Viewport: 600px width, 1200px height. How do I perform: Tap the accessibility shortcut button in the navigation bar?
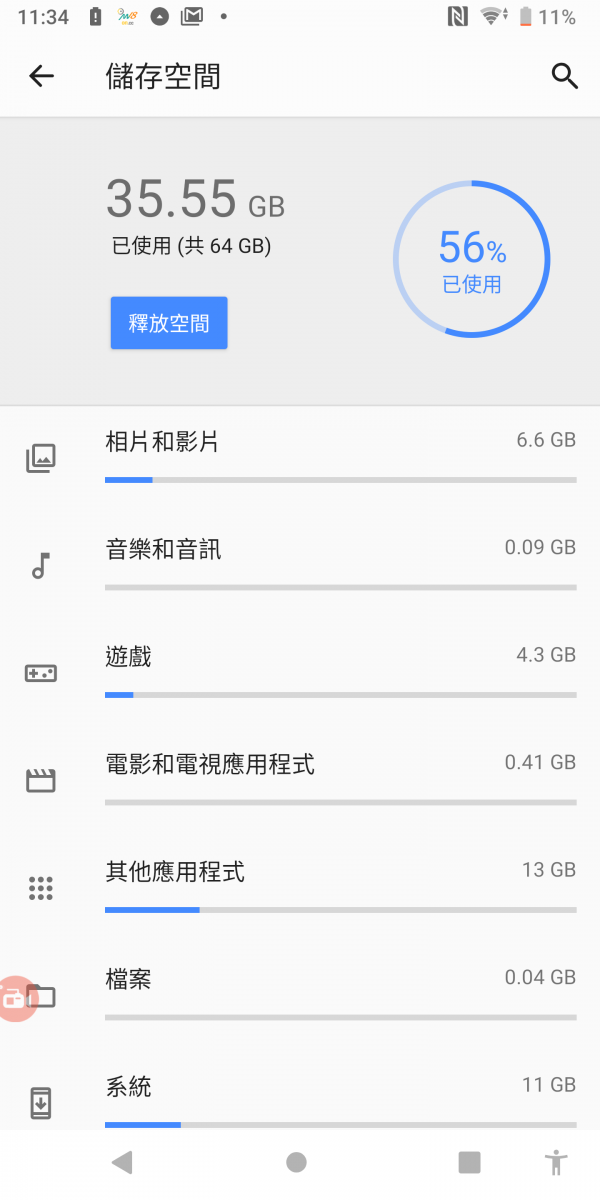[x=557, y=1162]
